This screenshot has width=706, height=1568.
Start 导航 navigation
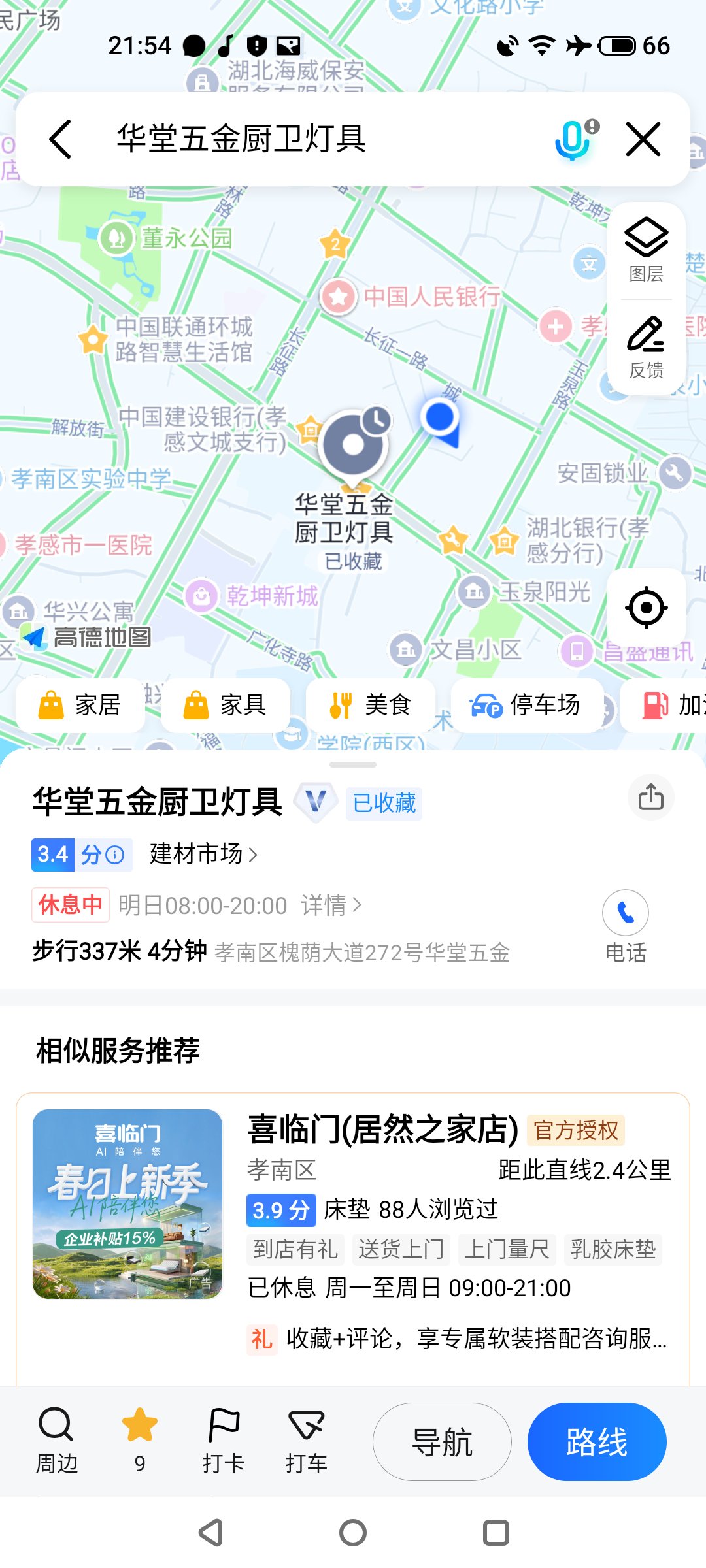pos(442,1442)
